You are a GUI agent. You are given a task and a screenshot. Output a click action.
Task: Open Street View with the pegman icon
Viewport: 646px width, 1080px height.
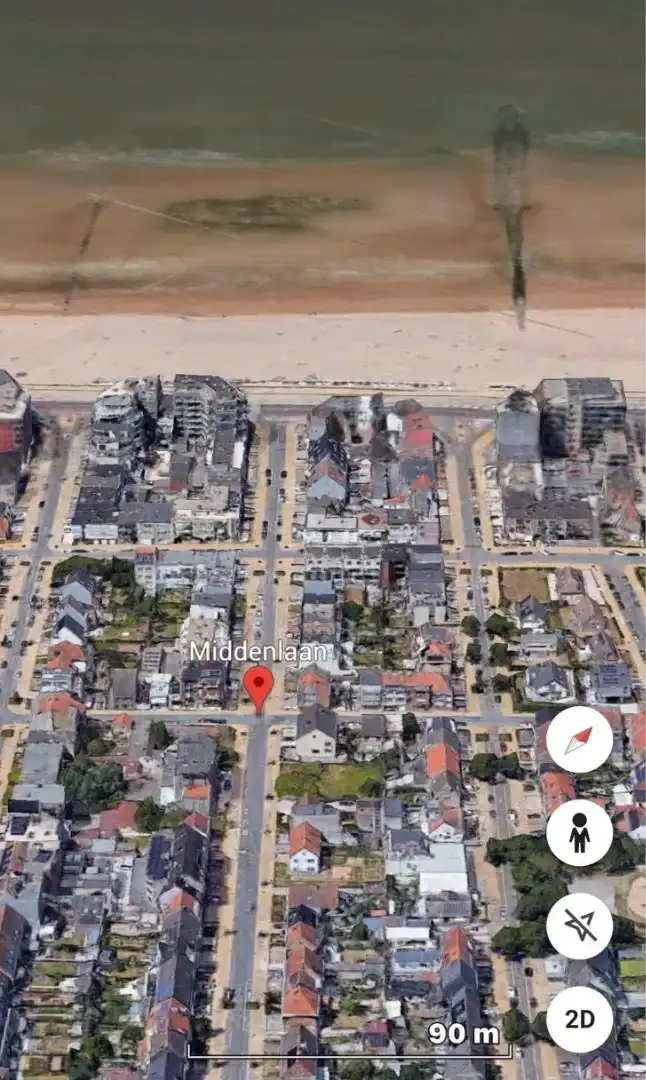coord(579,833)
